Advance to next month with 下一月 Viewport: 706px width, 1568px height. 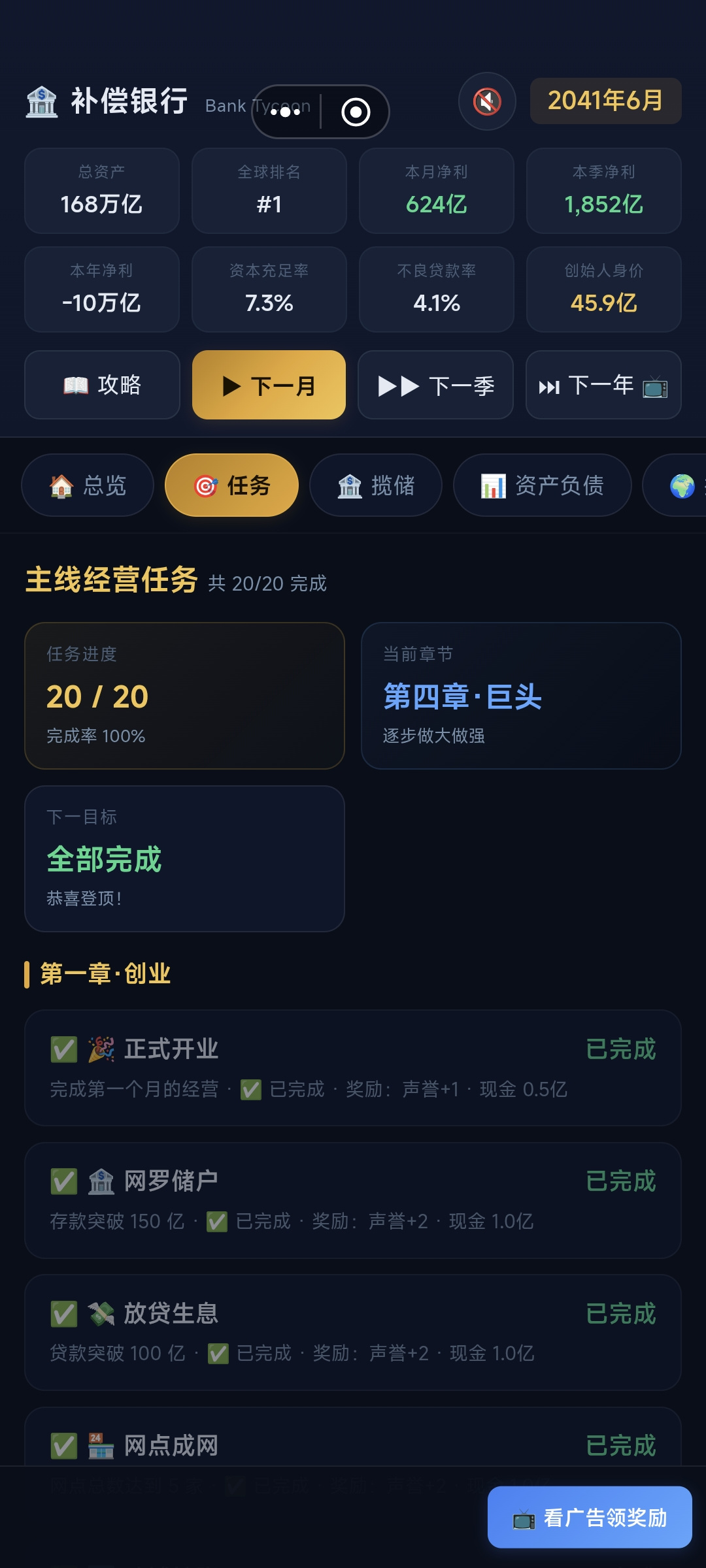(269, 385)
